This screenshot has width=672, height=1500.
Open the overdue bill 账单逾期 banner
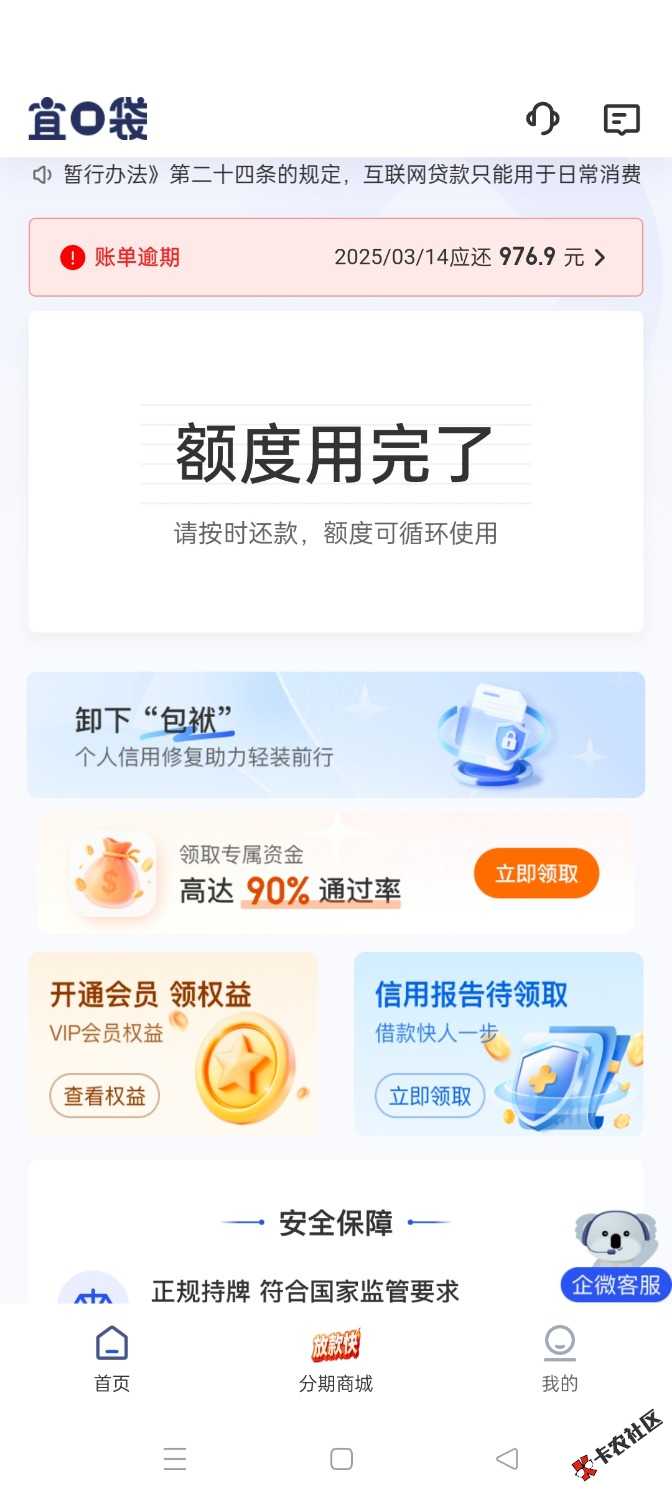tap(336, 257)
